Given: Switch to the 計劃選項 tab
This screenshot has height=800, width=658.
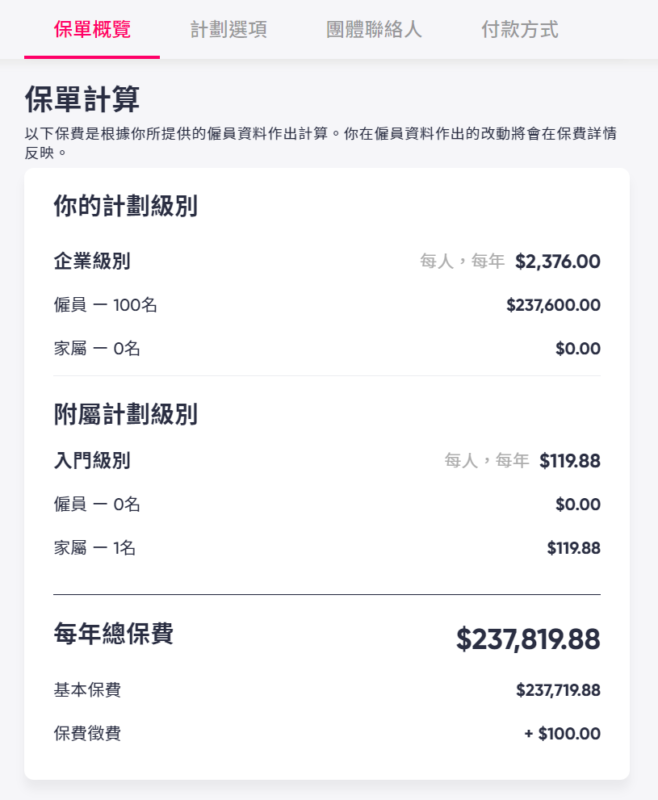Looking at the screenshot, I should pos(229,29).
